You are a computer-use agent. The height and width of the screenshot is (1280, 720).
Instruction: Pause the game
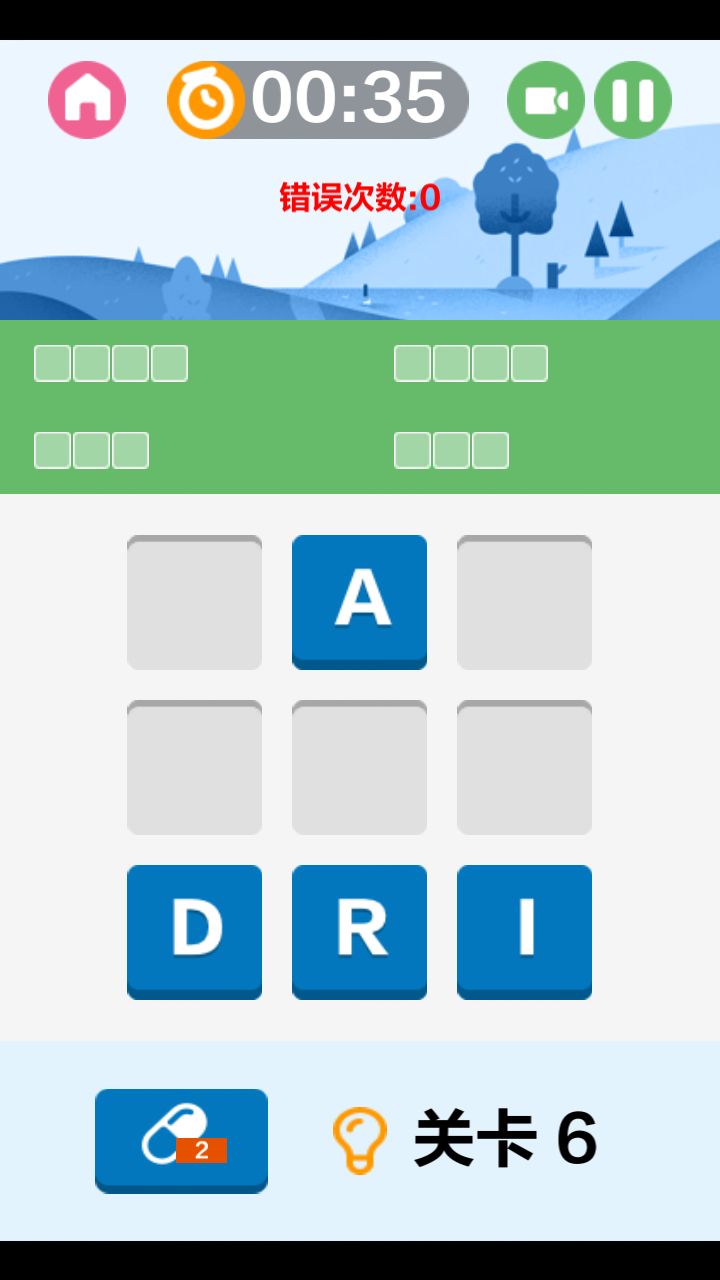point(632,100)
